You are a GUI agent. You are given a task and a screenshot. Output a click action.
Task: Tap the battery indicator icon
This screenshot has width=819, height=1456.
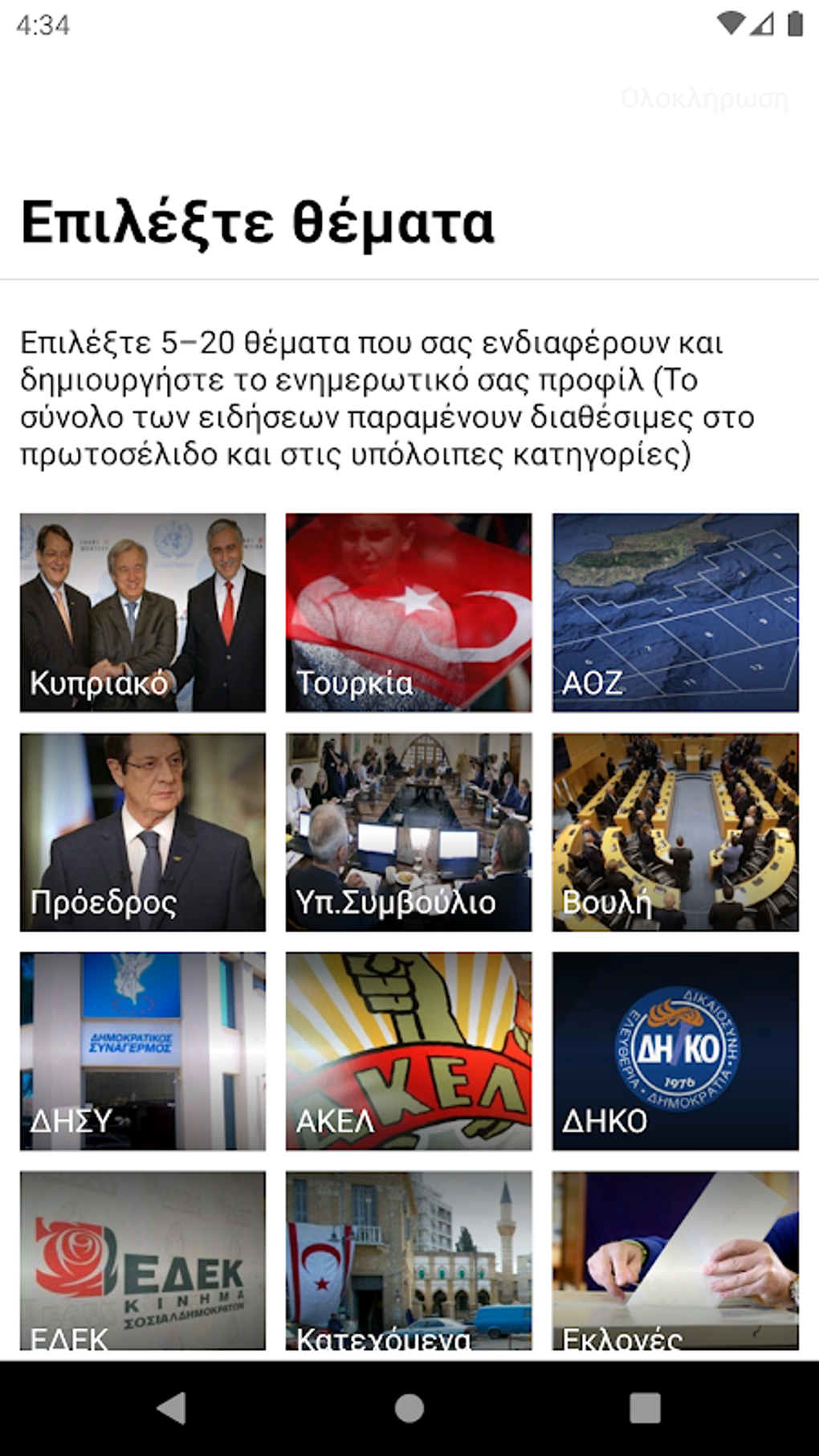(x=793, y=23)
